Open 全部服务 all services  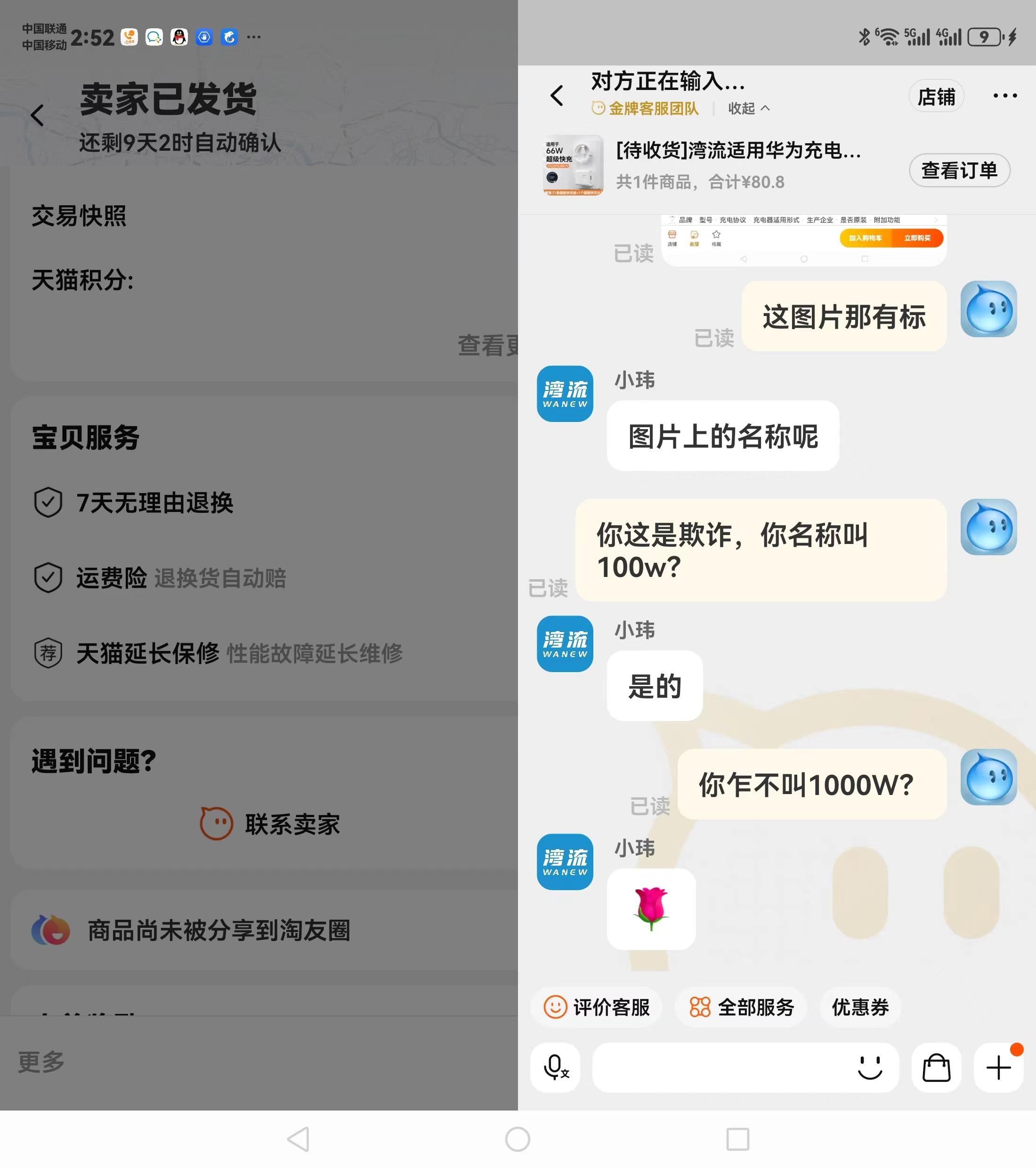(x=741, y=1007)
